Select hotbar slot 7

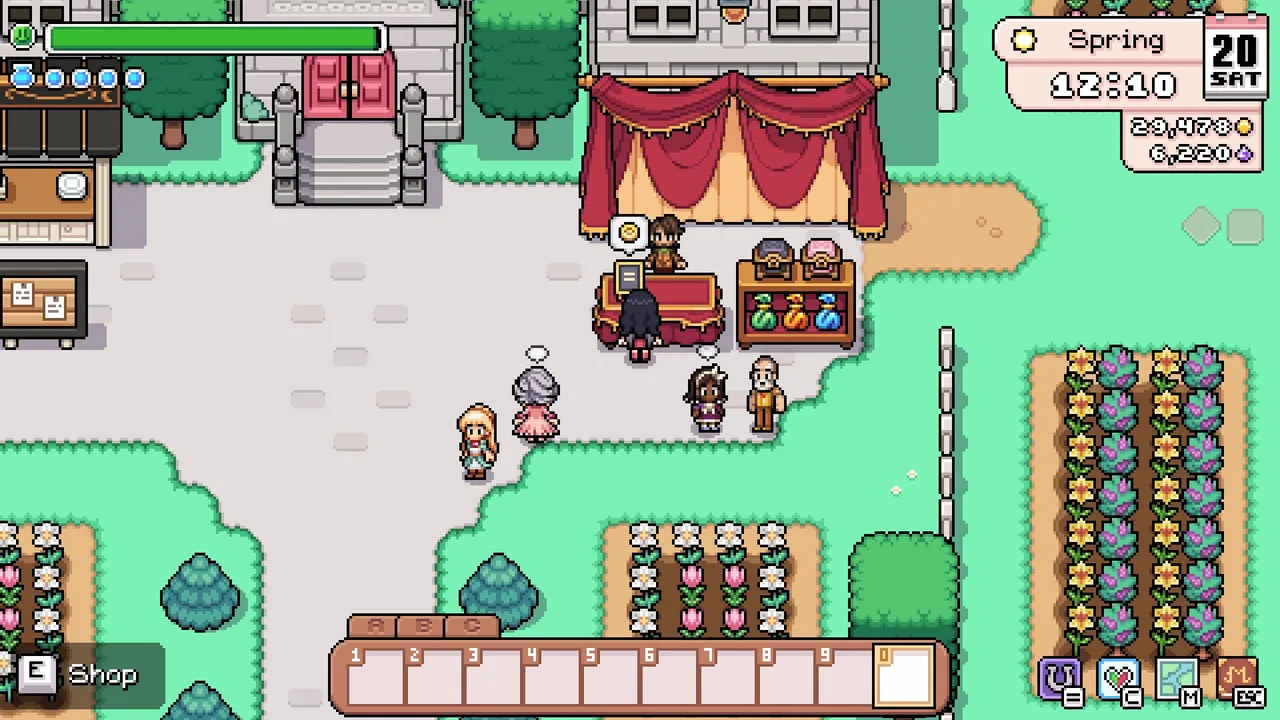[x=728, y=677]
